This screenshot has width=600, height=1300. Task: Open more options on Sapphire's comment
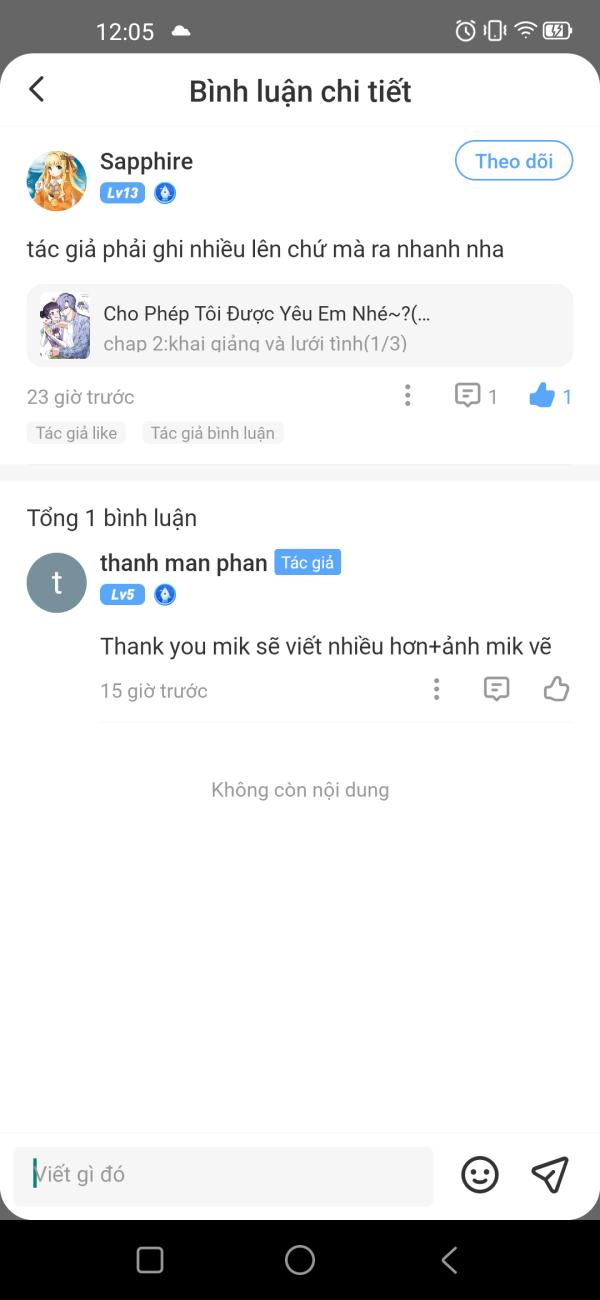pyautogui.click(x=407, y=396)
